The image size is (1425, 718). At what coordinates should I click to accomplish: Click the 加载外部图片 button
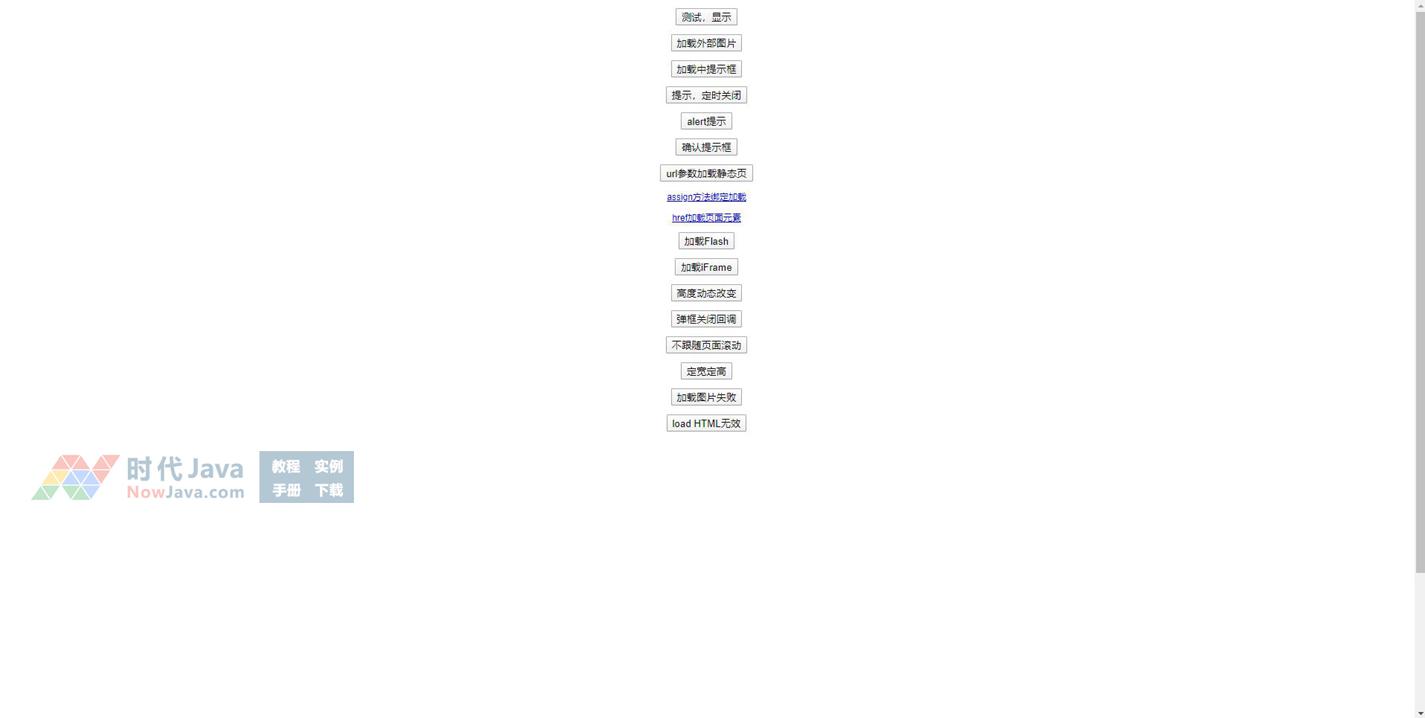coord(706,43)
